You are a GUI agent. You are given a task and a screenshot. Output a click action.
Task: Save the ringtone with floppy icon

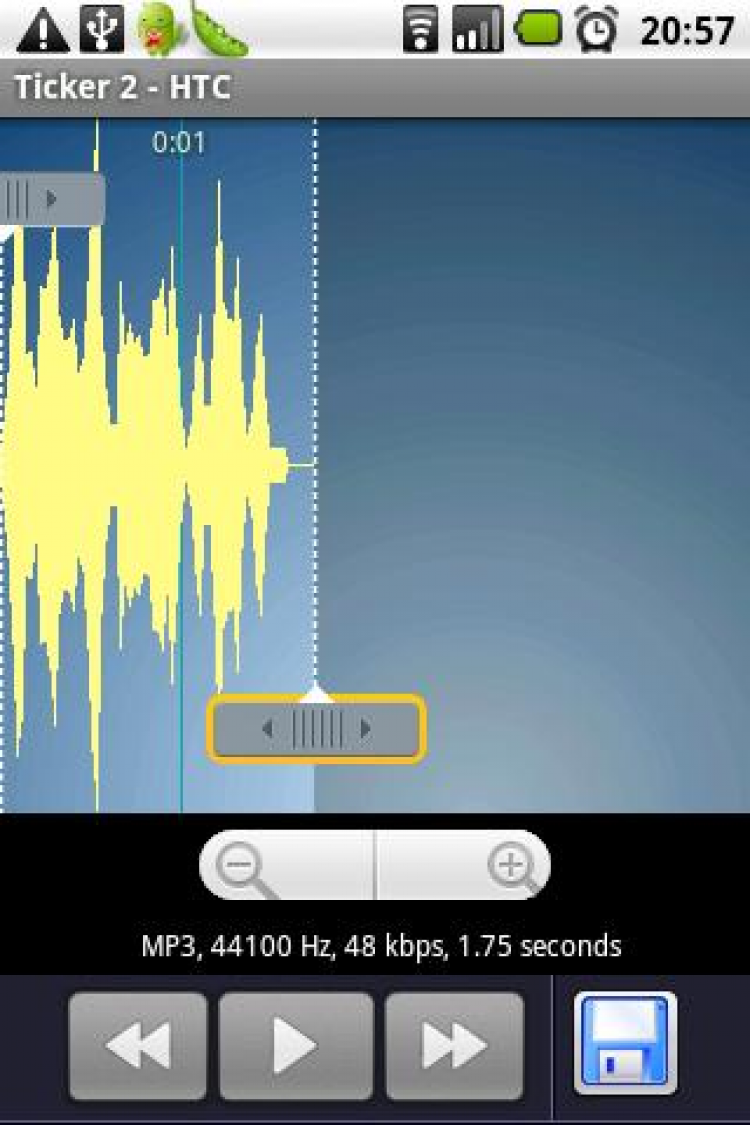[x=625, y=1043]
